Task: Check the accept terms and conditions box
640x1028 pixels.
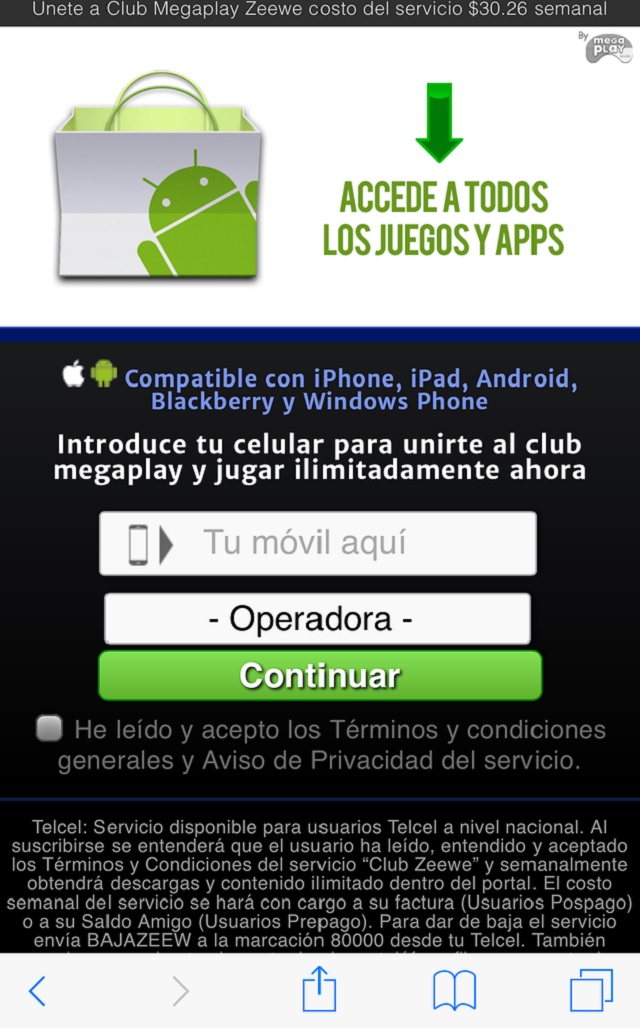Action: point(49,729)
